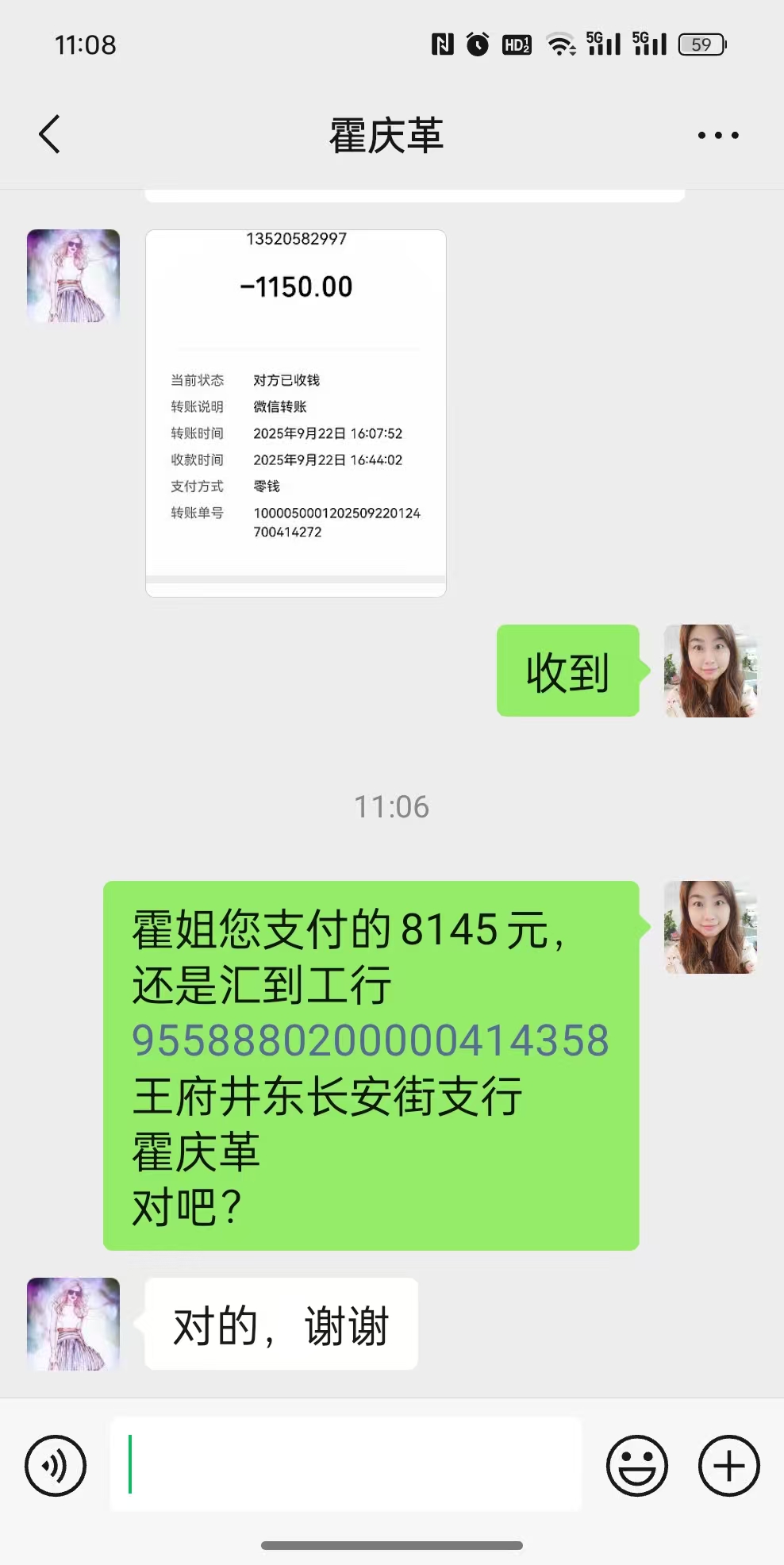The width and height of the screenshot is (784, 1565).
Task: Open the transfer receipt image showing -1150.00
Action: point(295,413)
